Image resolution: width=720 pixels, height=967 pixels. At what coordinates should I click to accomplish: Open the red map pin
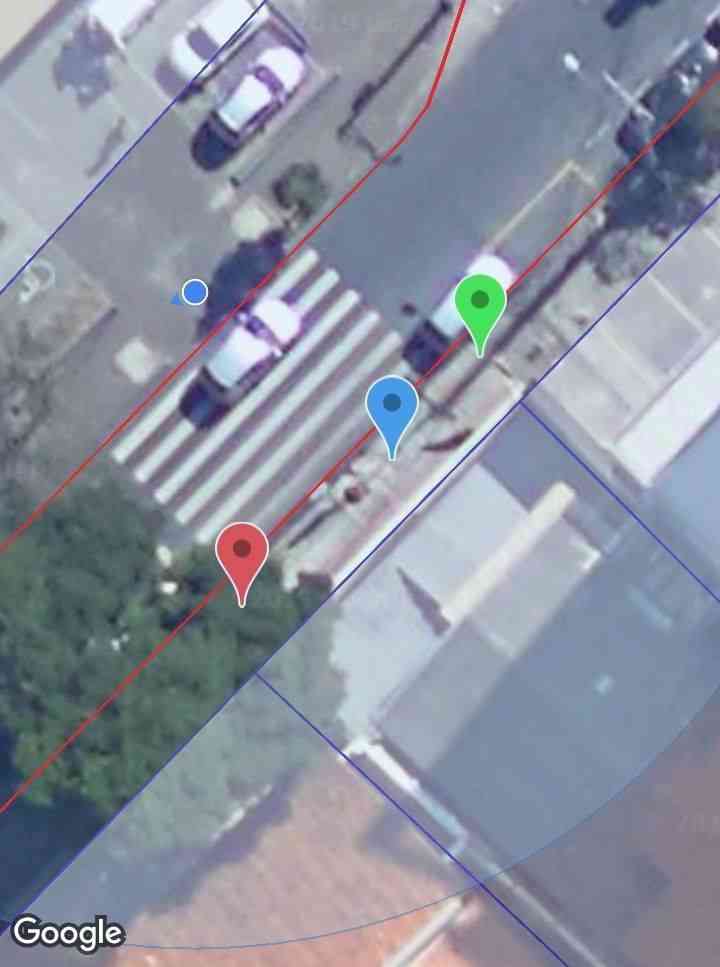click(x=242, y=550)
